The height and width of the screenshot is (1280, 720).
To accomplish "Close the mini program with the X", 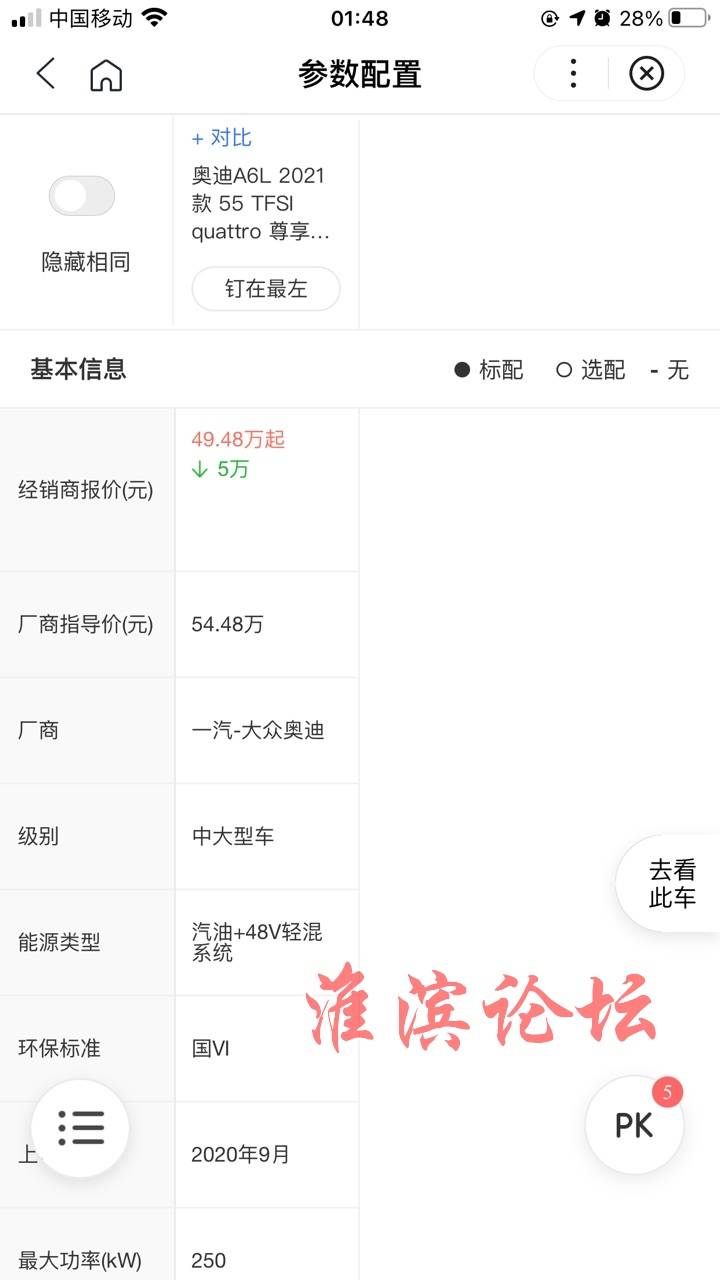I will point(647,73).
